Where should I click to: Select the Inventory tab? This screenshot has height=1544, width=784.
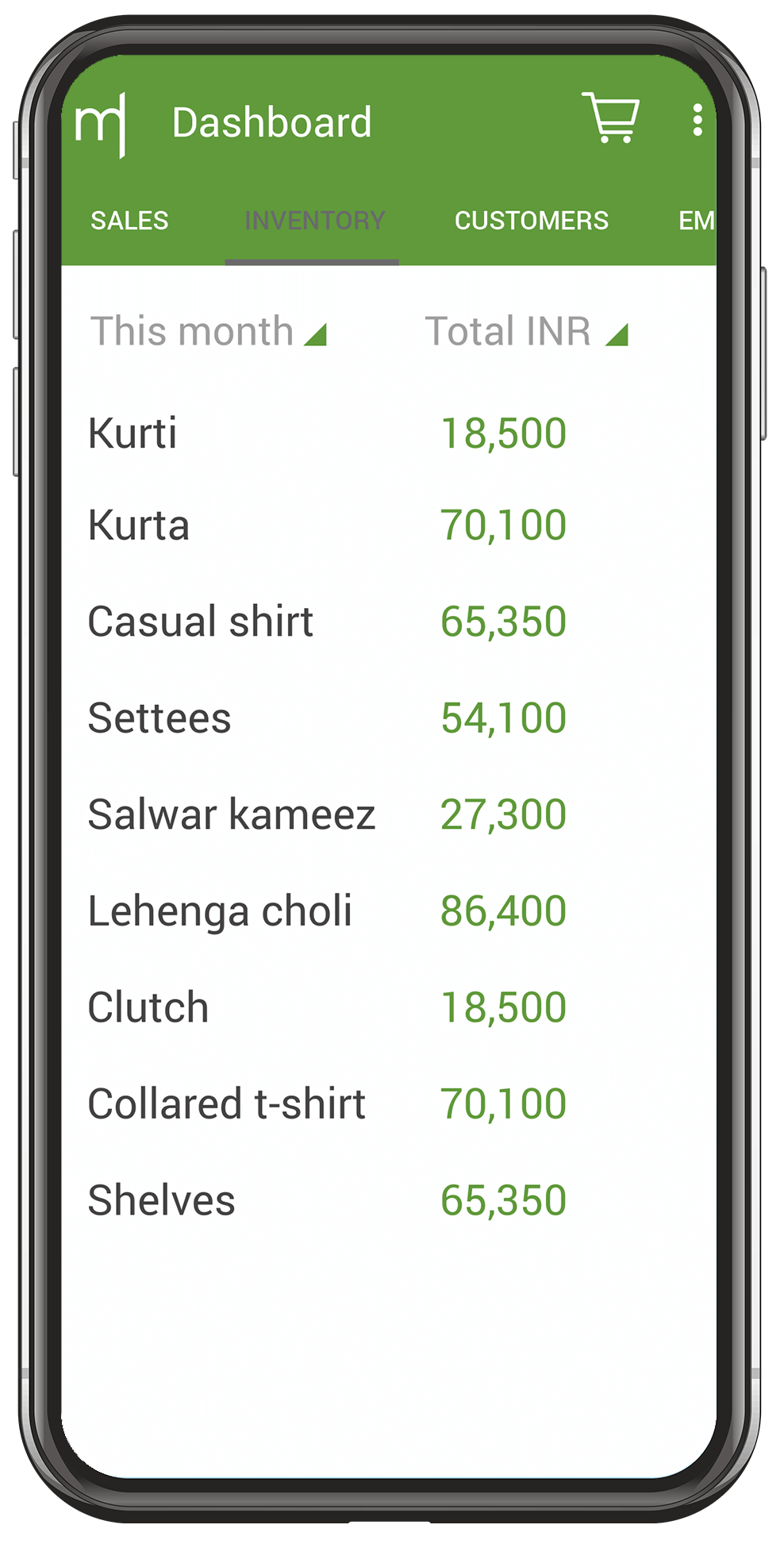pos(314,221)
